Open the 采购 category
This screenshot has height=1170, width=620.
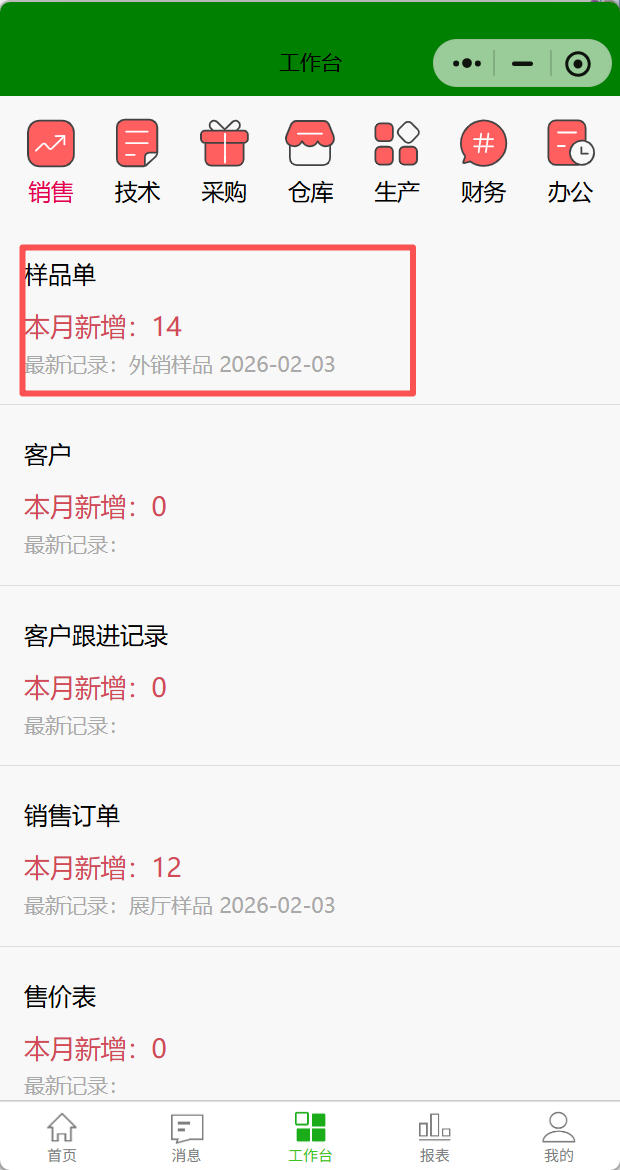224,162
